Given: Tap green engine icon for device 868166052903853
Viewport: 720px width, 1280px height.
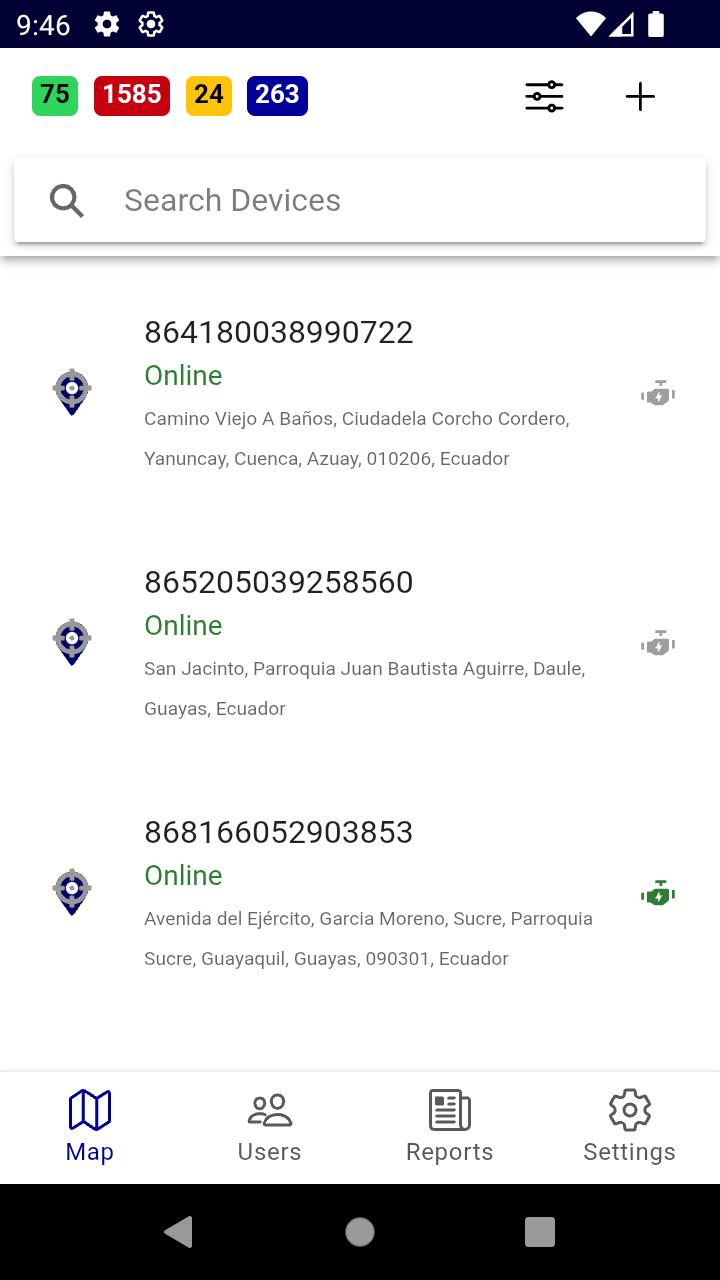Looking at the screenshot, I should pyautogui.click(x=658, y=894).
